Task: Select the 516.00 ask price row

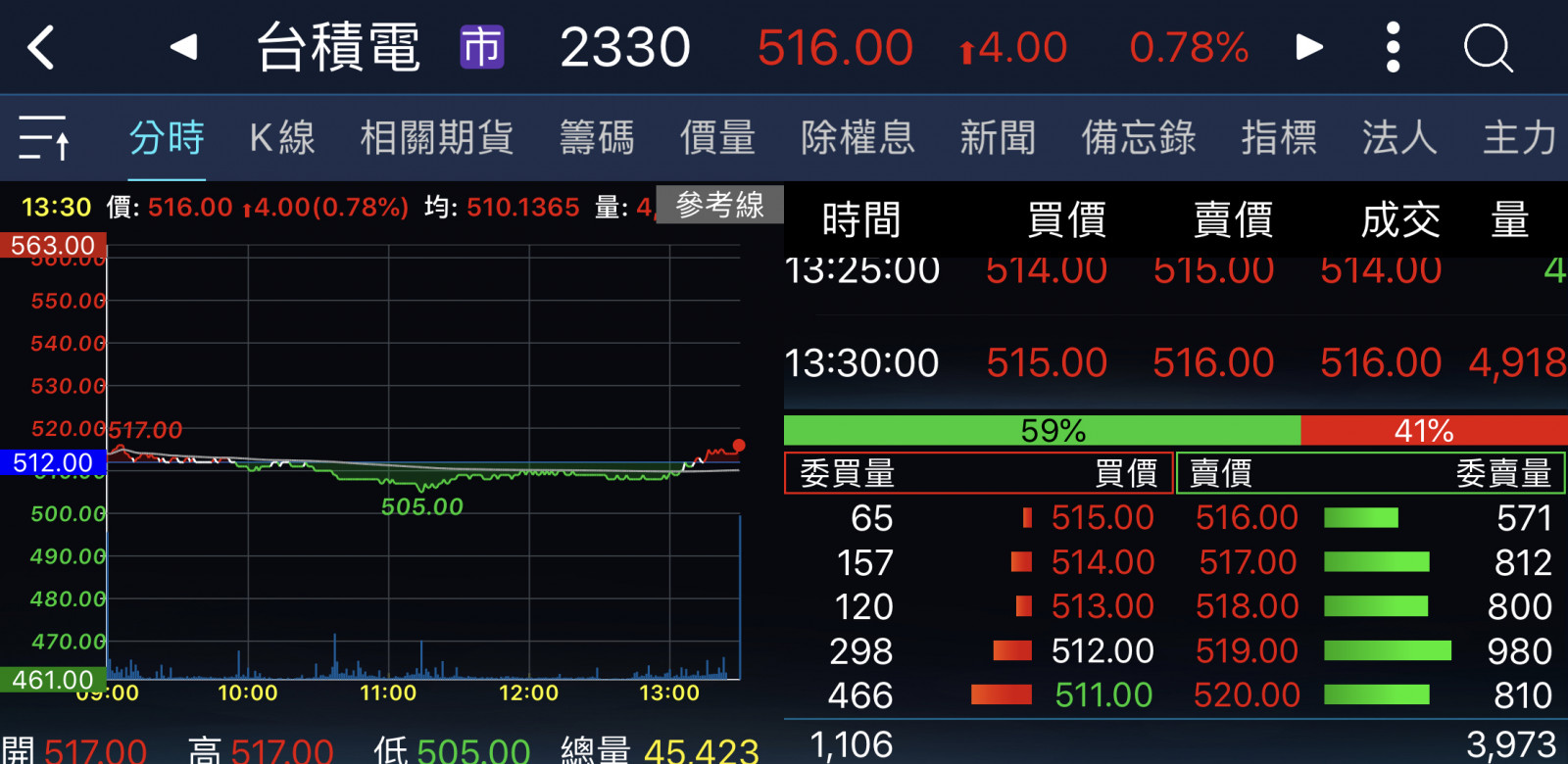Action: 1247,517
